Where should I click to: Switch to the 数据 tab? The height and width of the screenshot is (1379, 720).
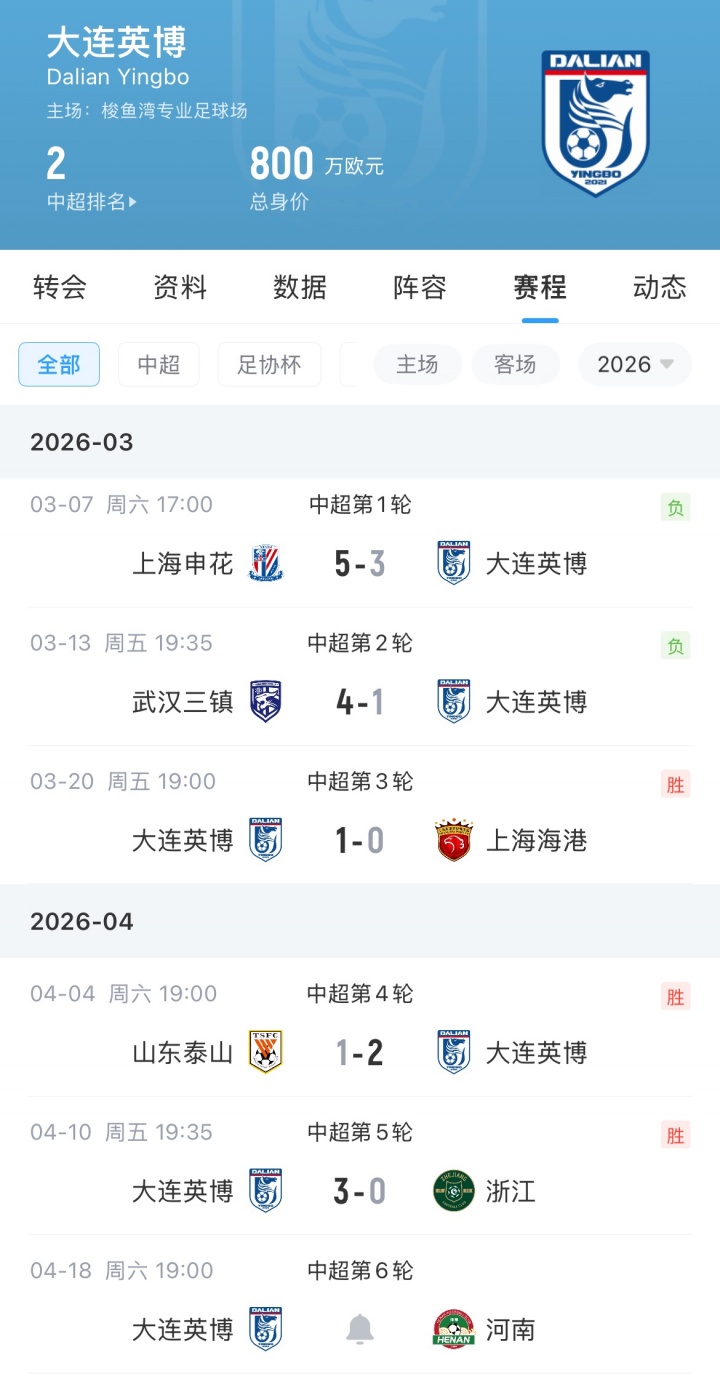click(300, 288)
